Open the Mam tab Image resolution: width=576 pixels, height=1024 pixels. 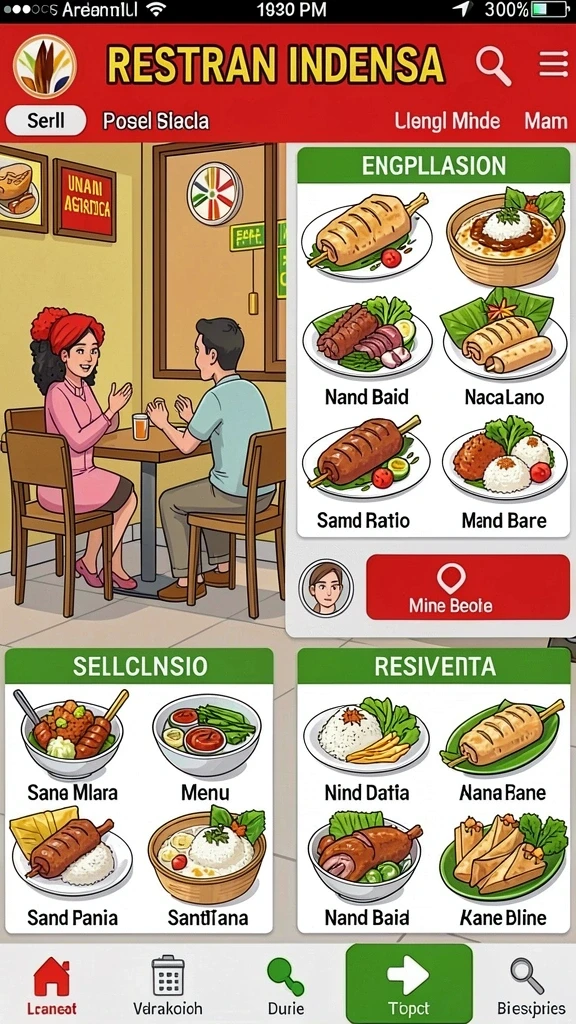tap(545, 121)
